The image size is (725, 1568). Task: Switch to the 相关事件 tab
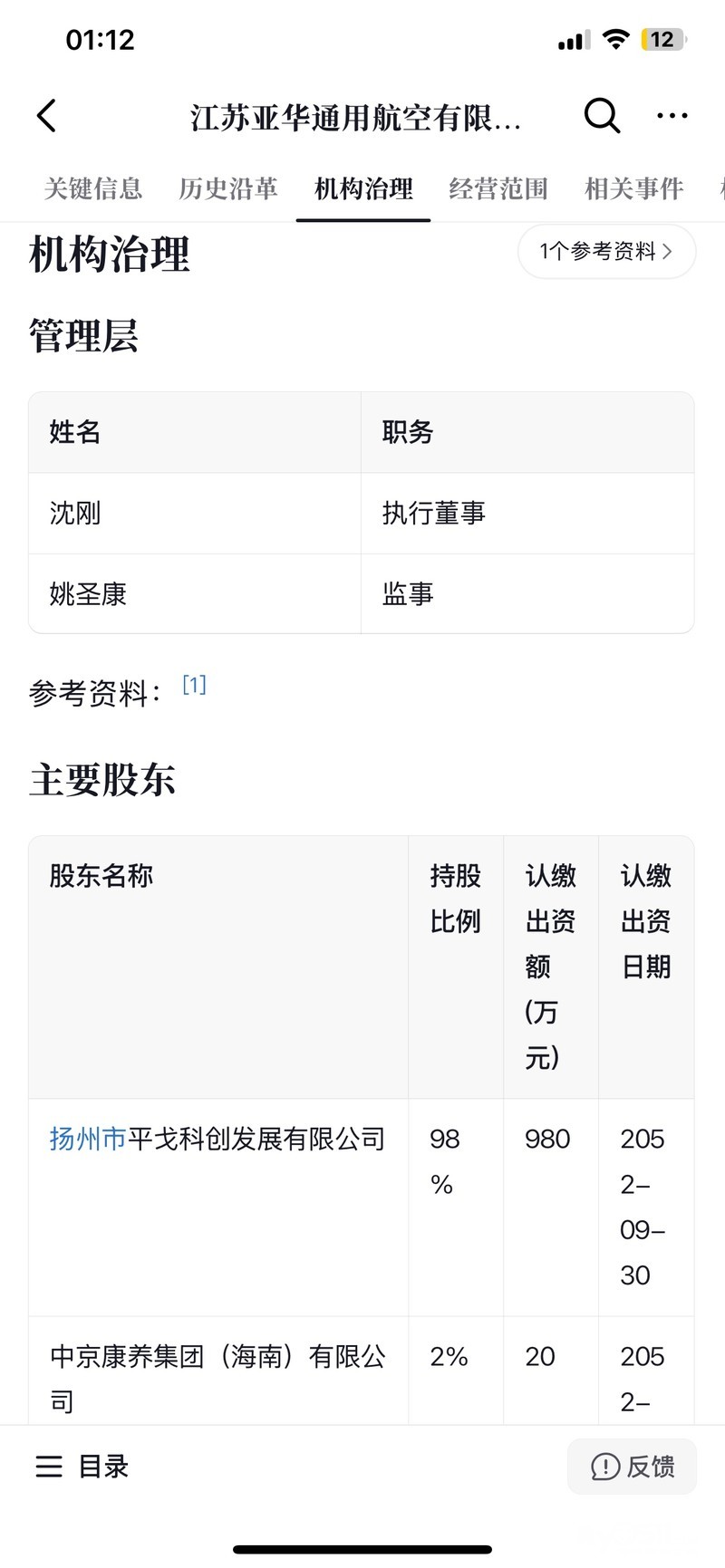pyautogui.click(x=633, y=188)
